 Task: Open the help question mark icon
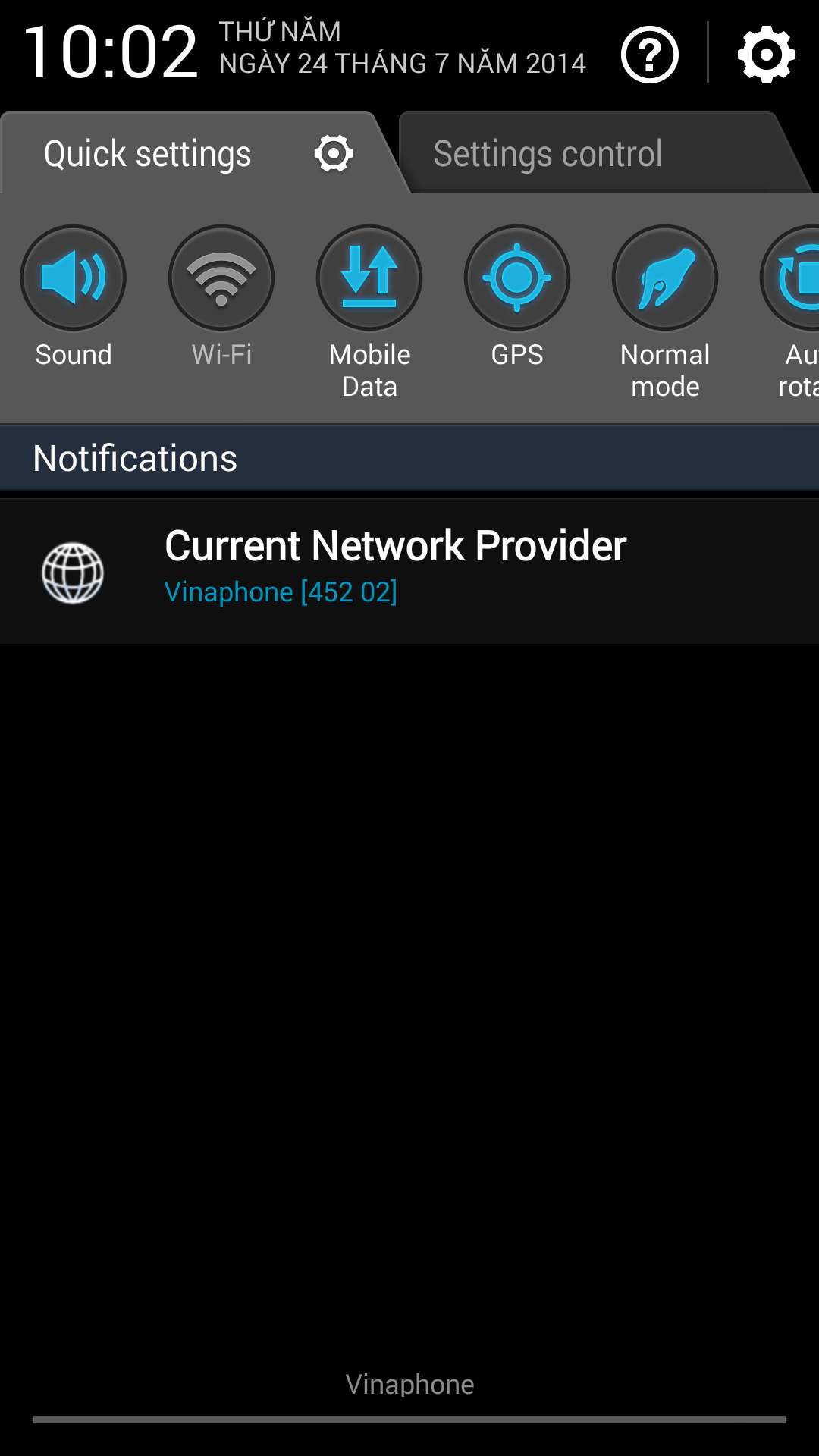(649, 55)
